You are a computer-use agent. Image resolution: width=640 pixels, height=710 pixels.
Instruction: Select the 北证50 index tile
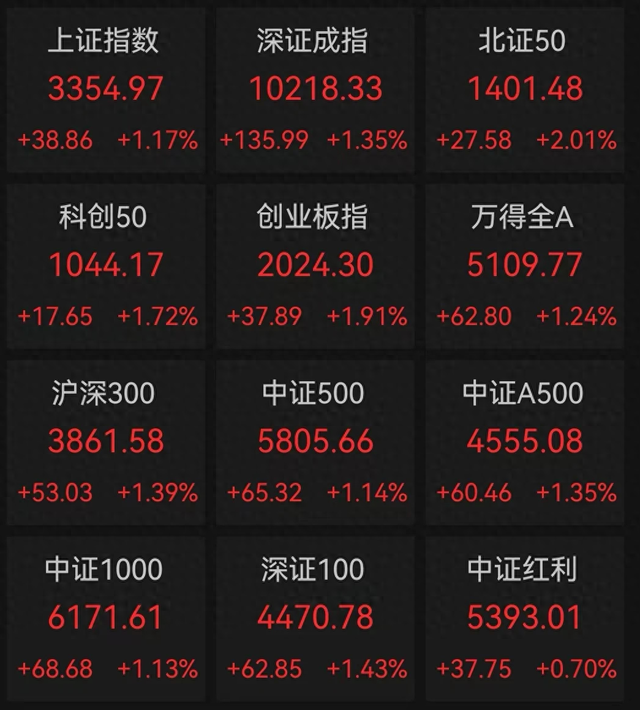(525, 88)
